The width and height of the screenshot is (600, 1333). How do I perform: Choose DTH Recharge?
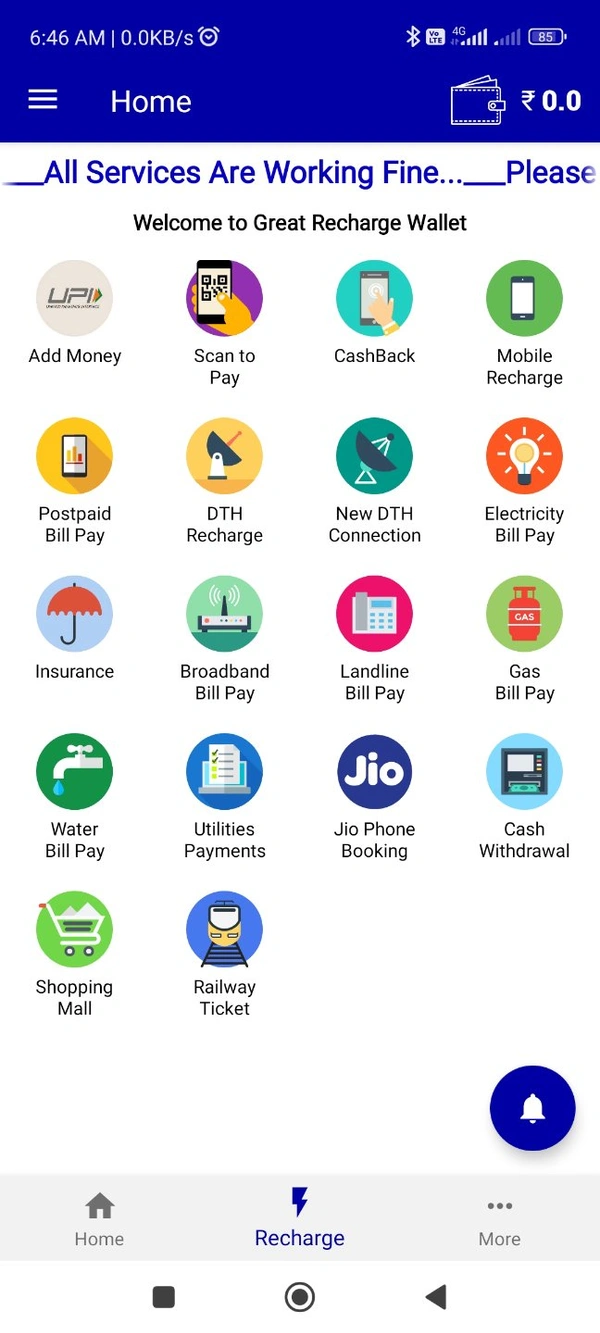(x=225, y=456)
